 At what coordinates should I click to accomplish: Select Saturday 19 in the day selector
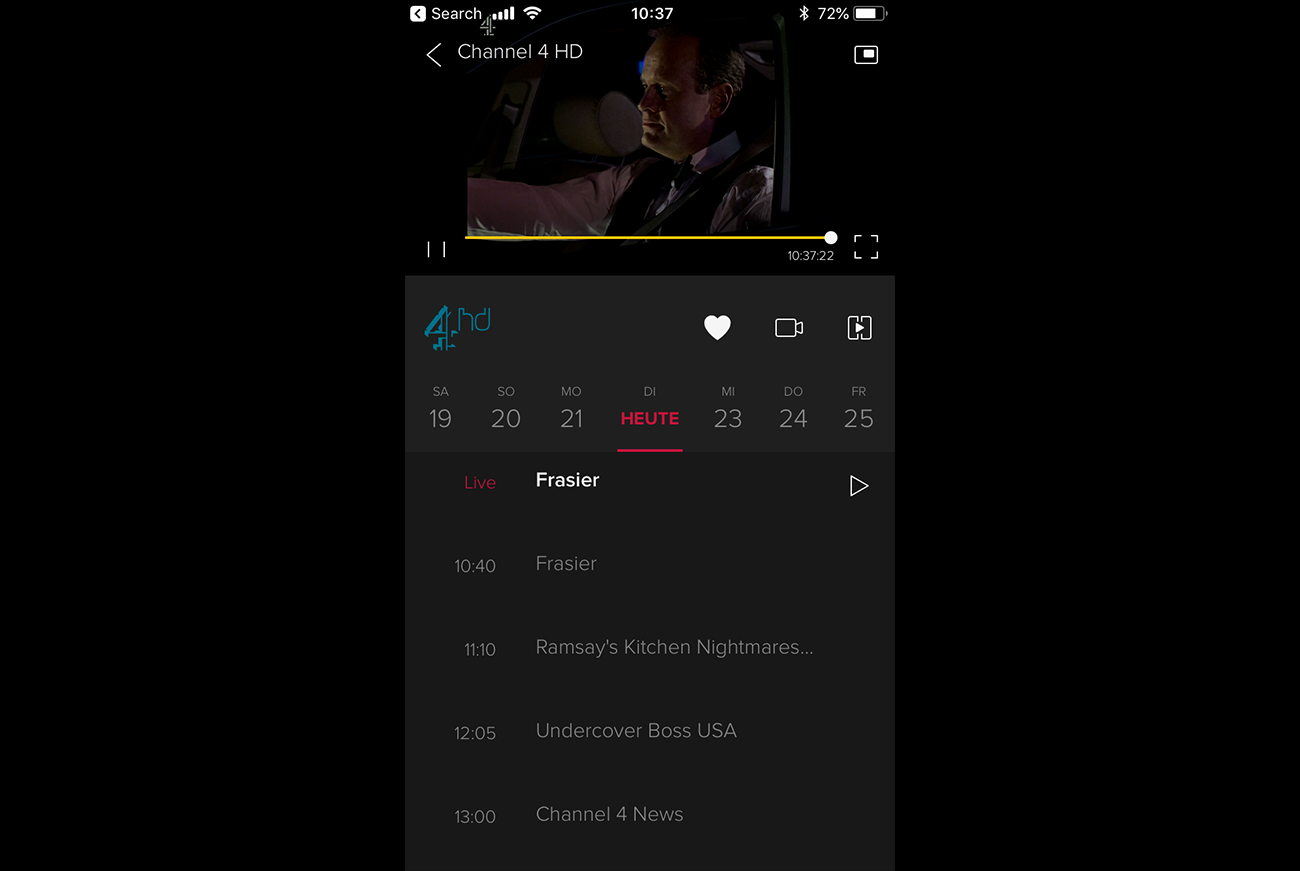point(440,408)
